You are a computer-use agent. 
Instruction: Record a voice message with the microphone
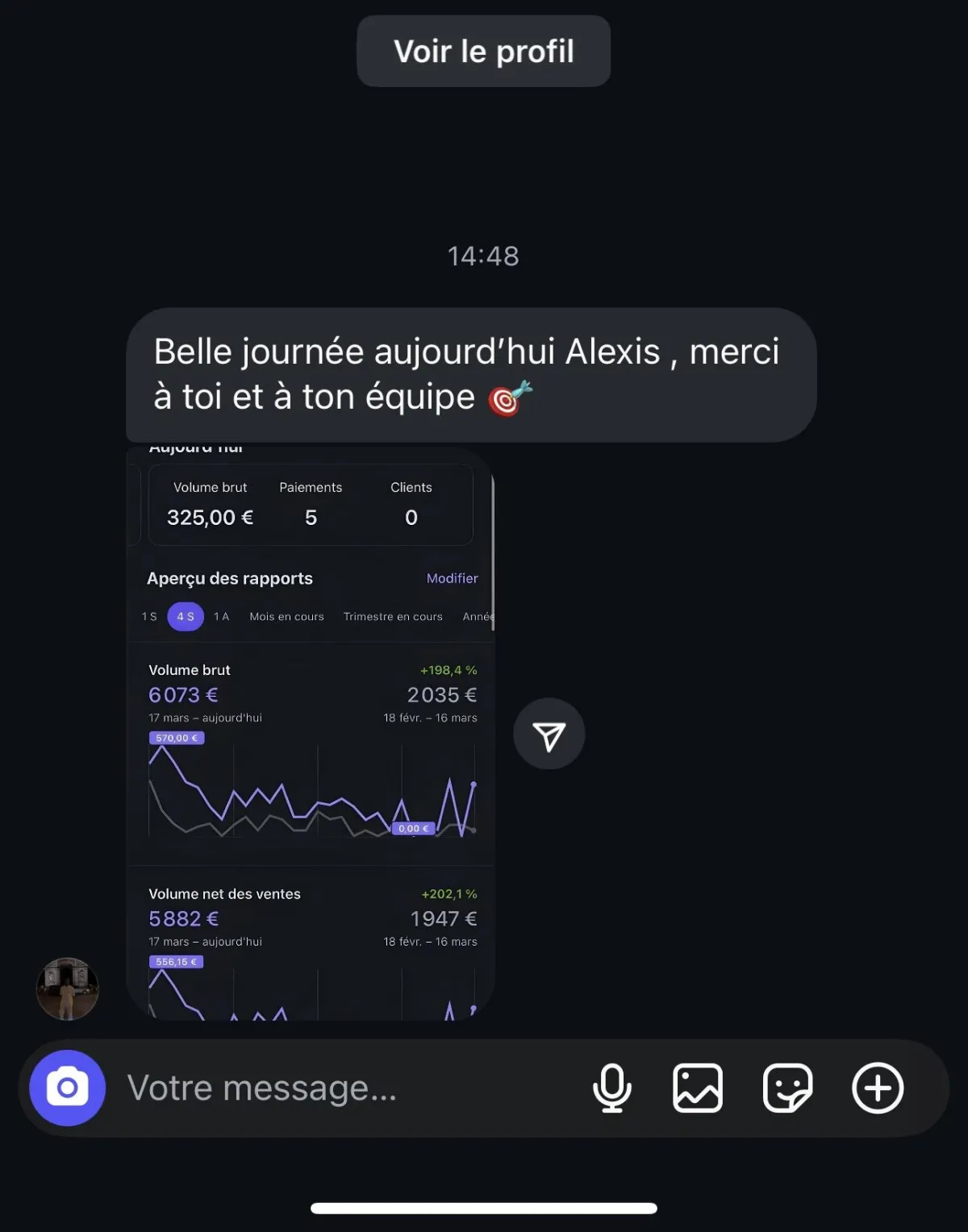612,1088
